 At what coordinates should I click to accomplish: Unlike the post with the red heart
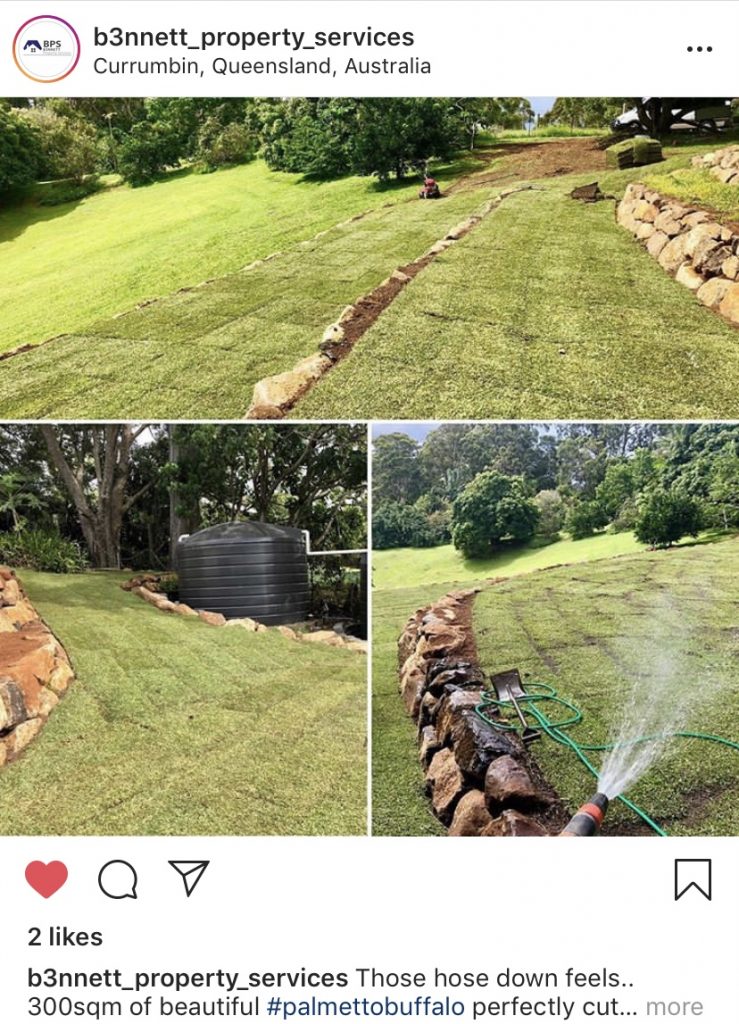[x=46, y=879]
